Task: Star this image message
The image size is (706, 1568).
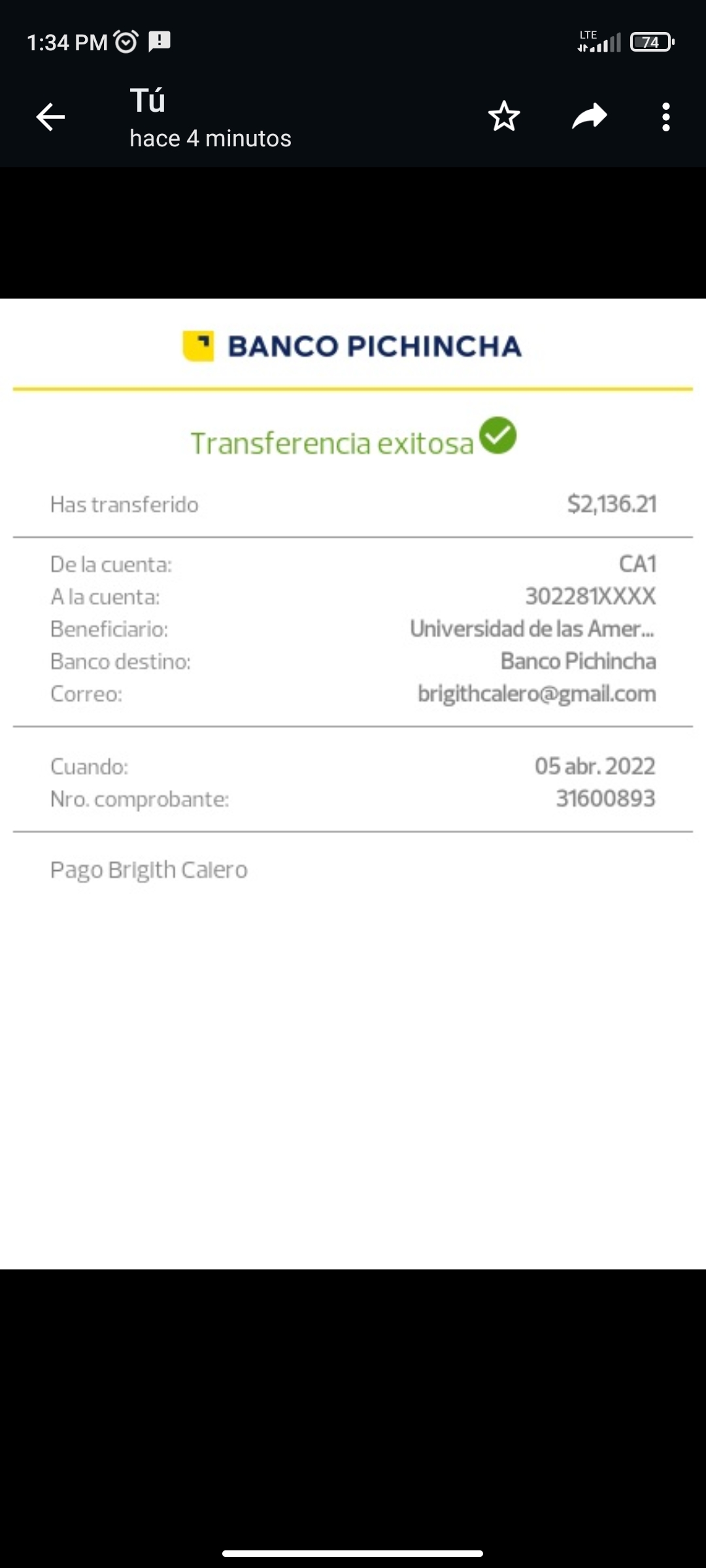Action: tap(504, 117)
